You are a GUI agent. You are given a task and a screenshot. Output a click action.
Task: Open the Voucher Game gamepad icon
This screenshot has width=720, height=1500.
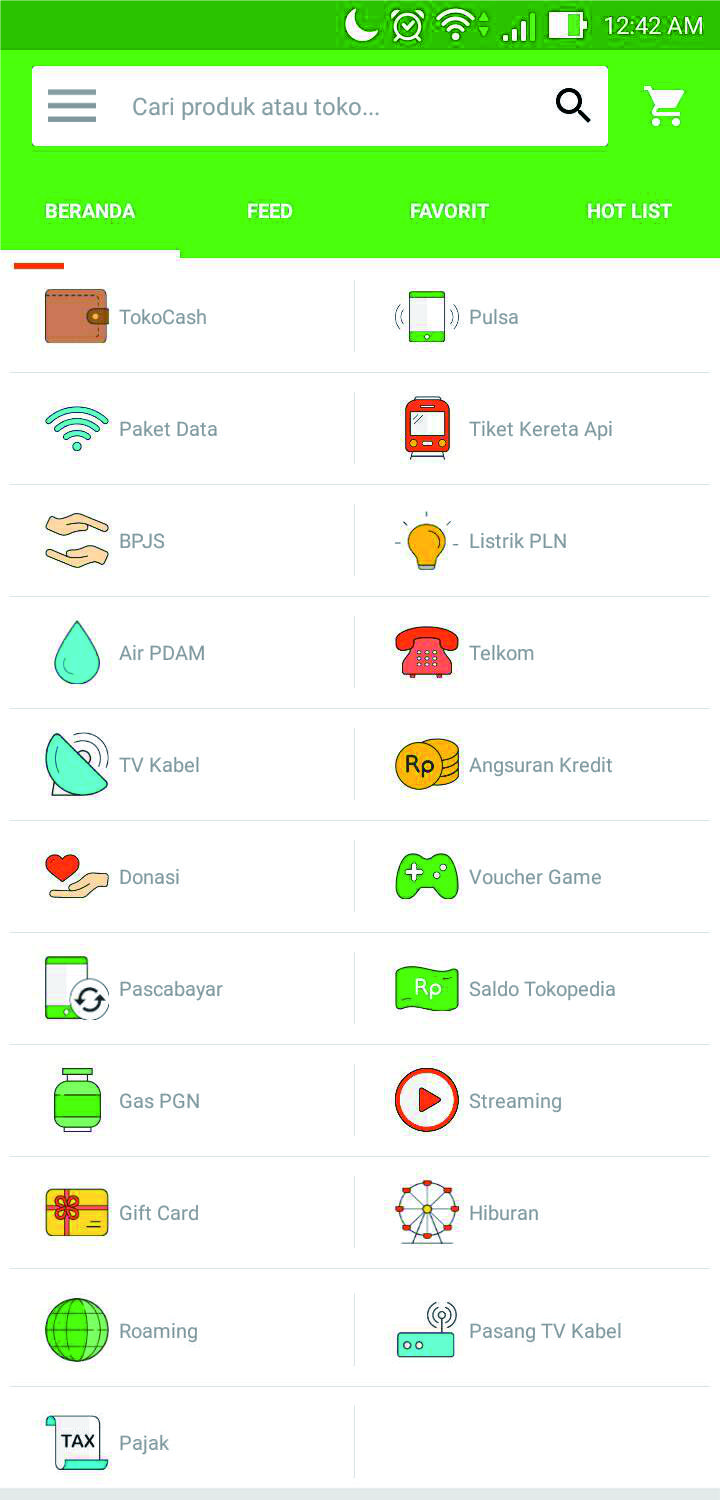pos(425,876)
